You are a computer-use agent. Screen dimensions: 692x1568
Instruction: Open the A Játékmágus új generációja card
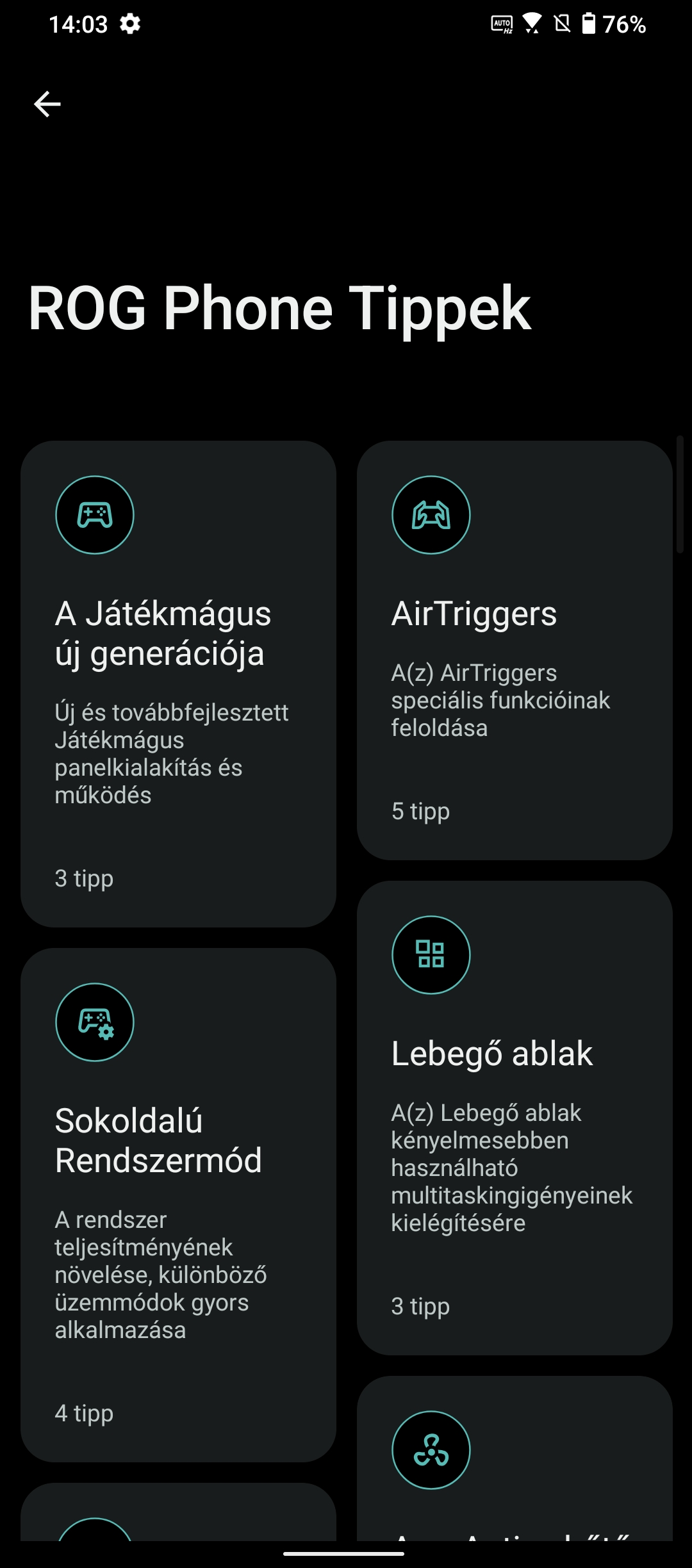(x=178, y=683)
